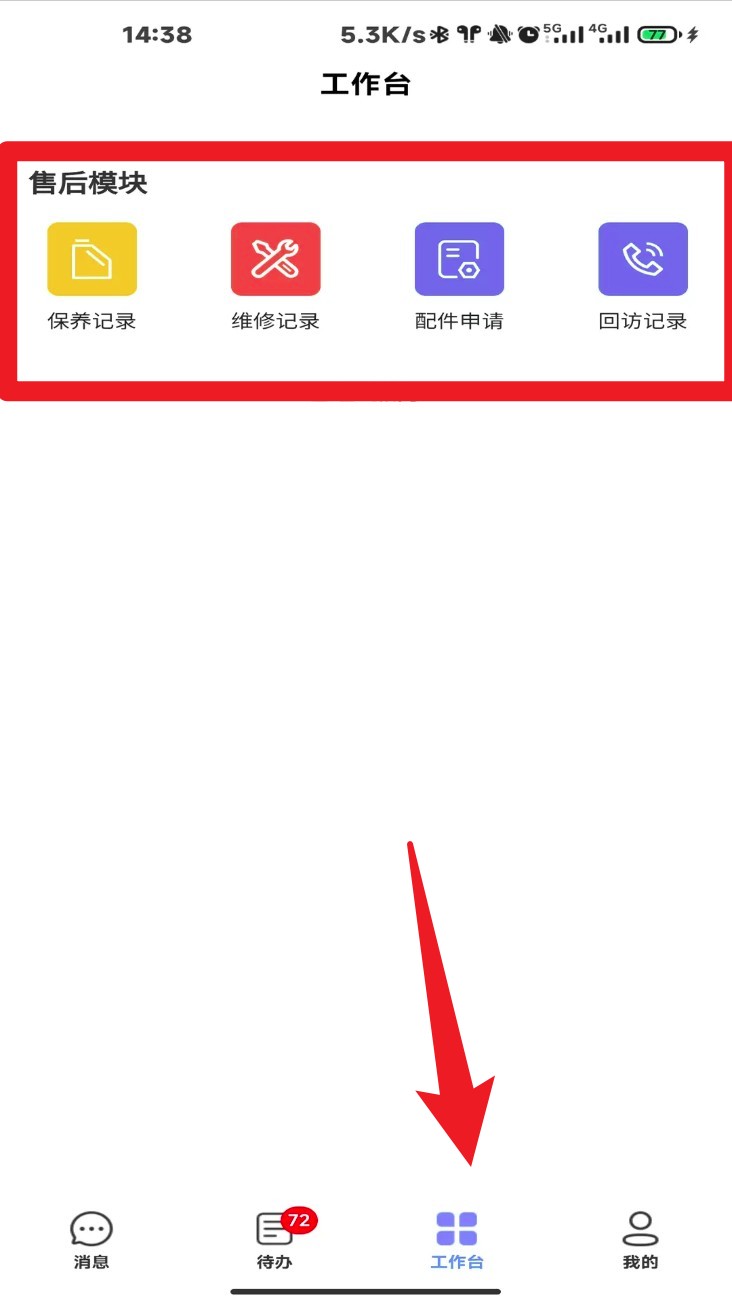
Task: Go to the 我的 tab
Action: (x=640, y=1240)
